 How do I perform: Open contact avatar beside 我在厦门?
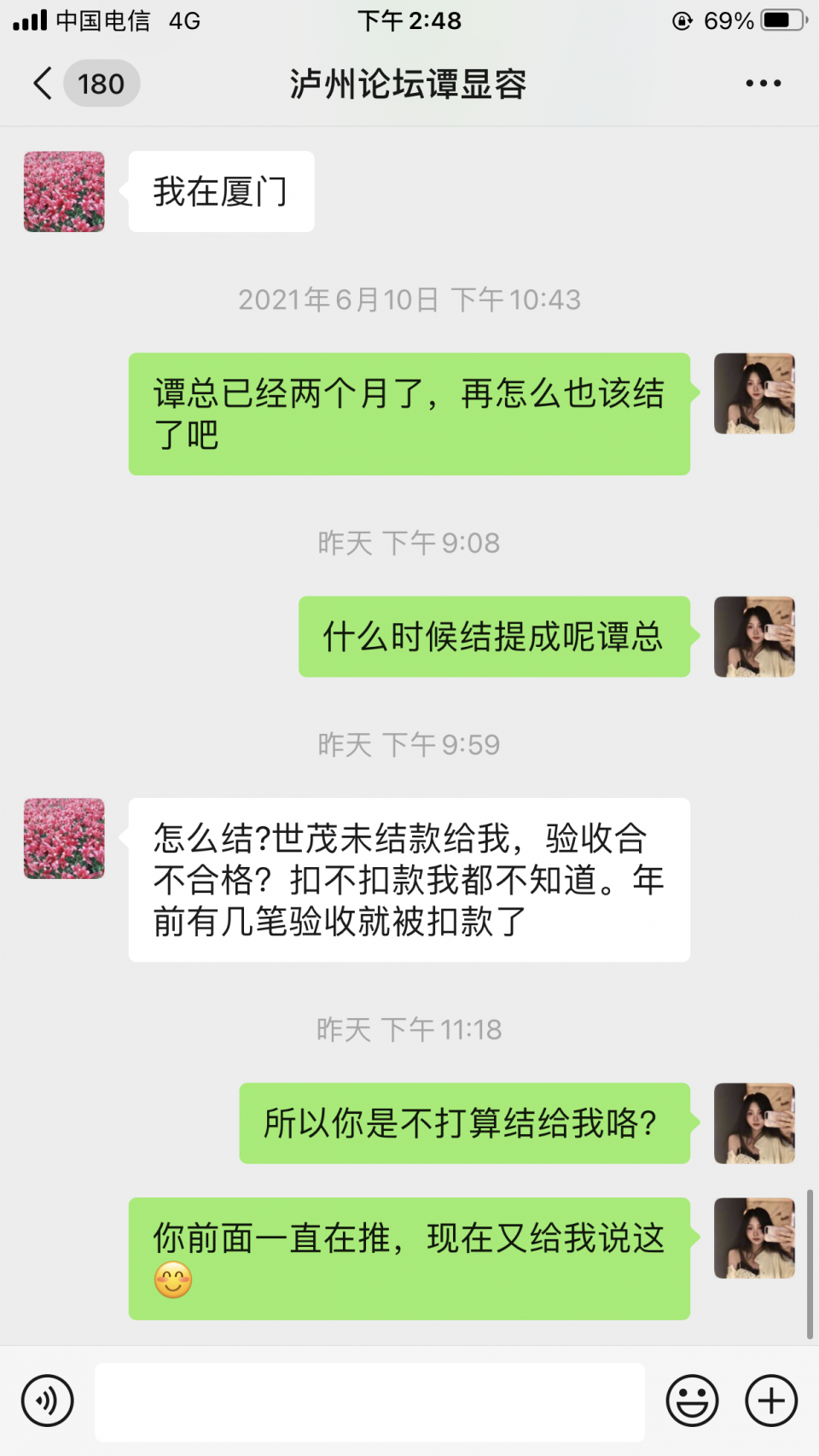(64, 192)
